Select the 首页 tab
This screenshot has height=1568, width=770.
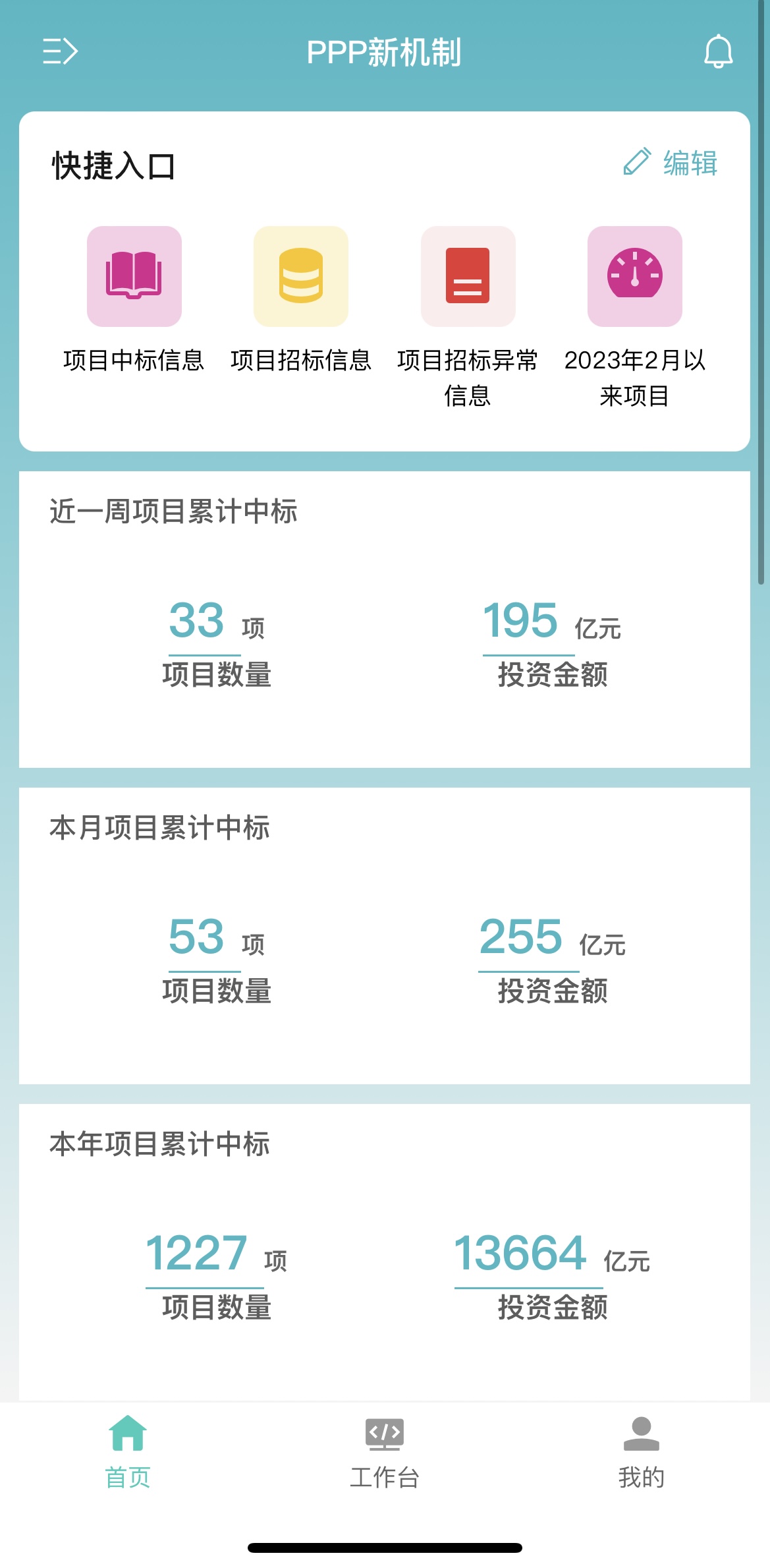coord(128,1453)
